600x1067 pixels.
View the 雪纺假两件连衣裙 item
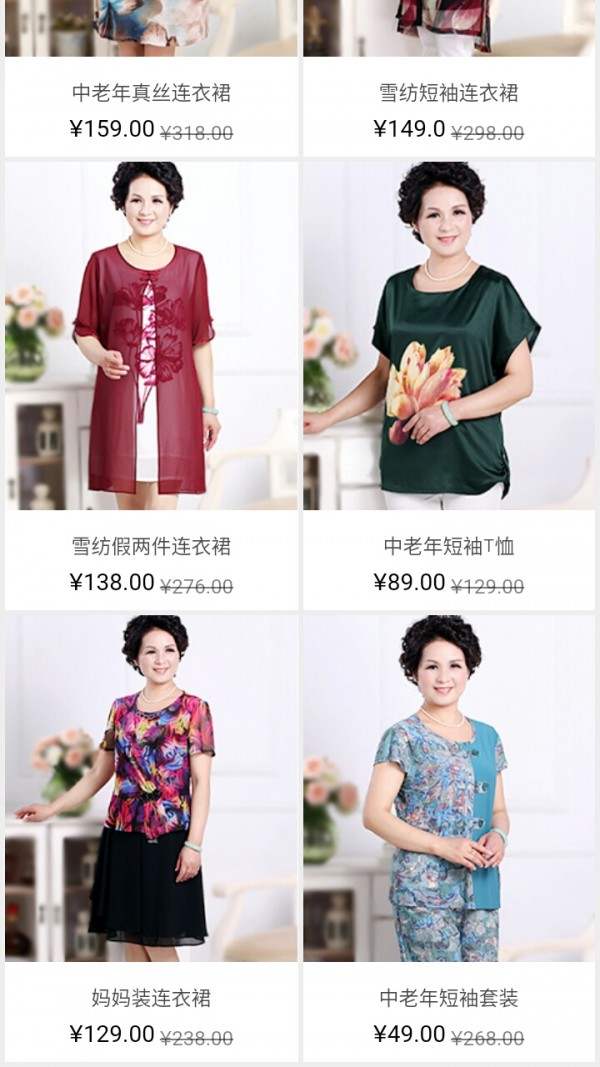tap(151, 340)
